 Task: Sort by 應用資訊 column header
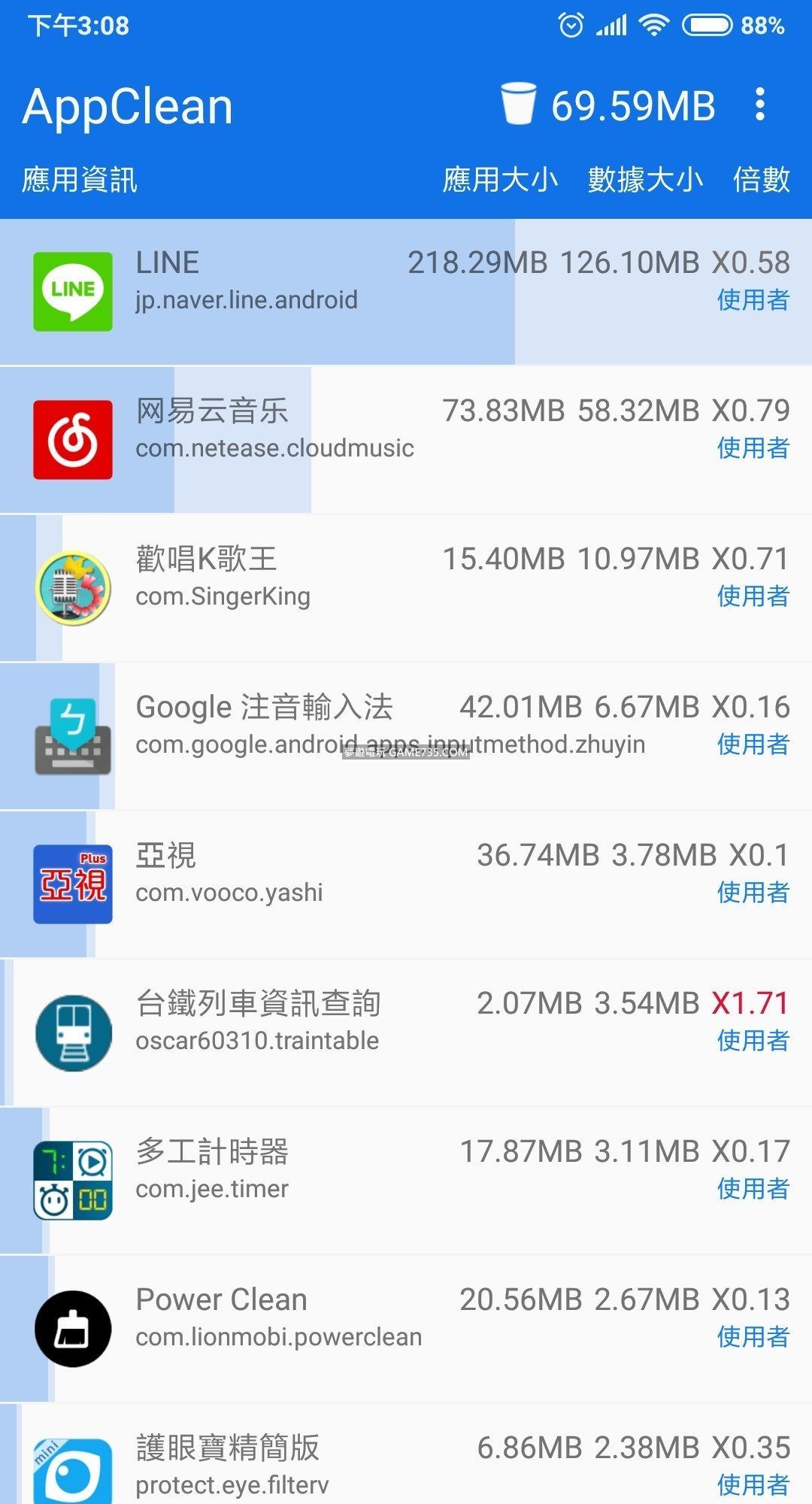pos(80,180)
